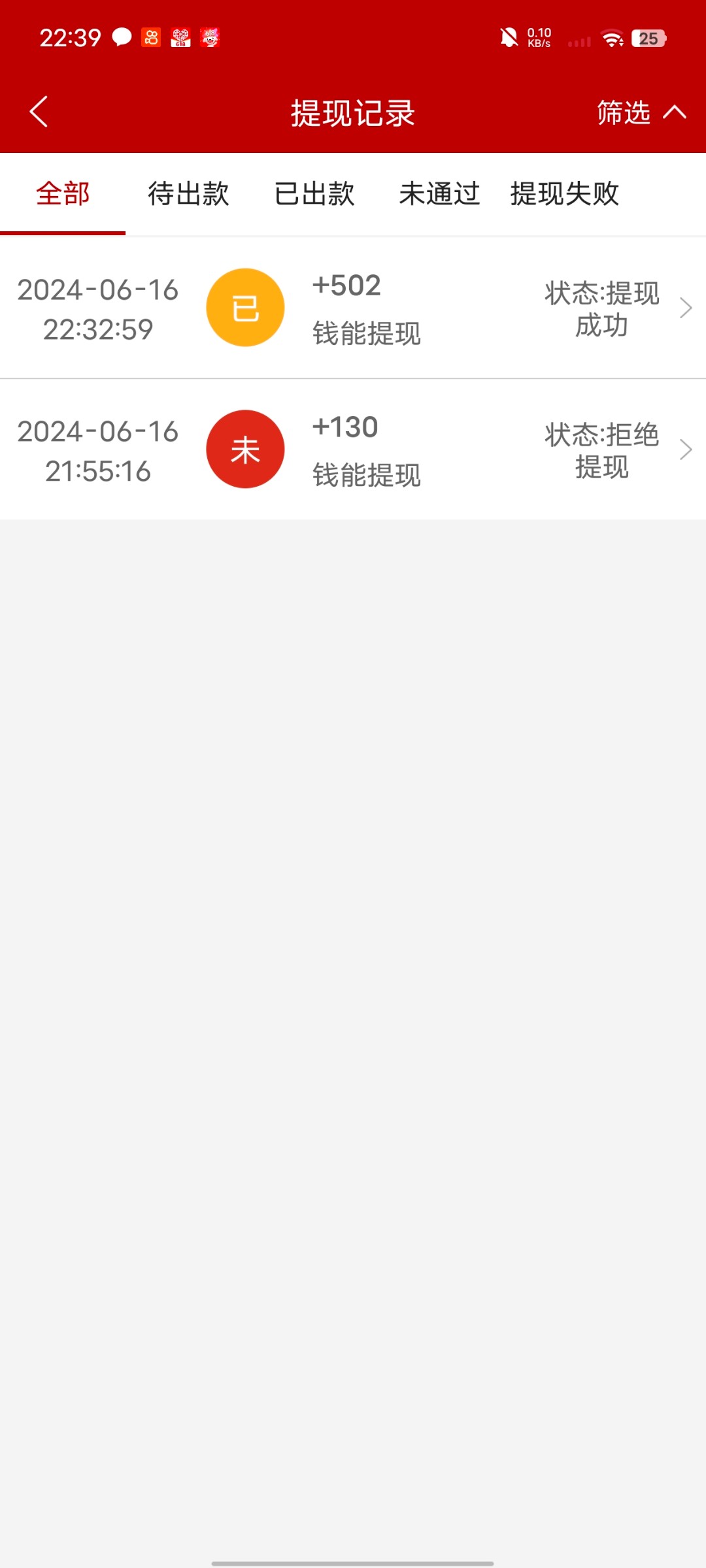This screenshot has height=1568, width=706.
Task: Open the 筛选 filter dropdown
Action: (640, 112)
